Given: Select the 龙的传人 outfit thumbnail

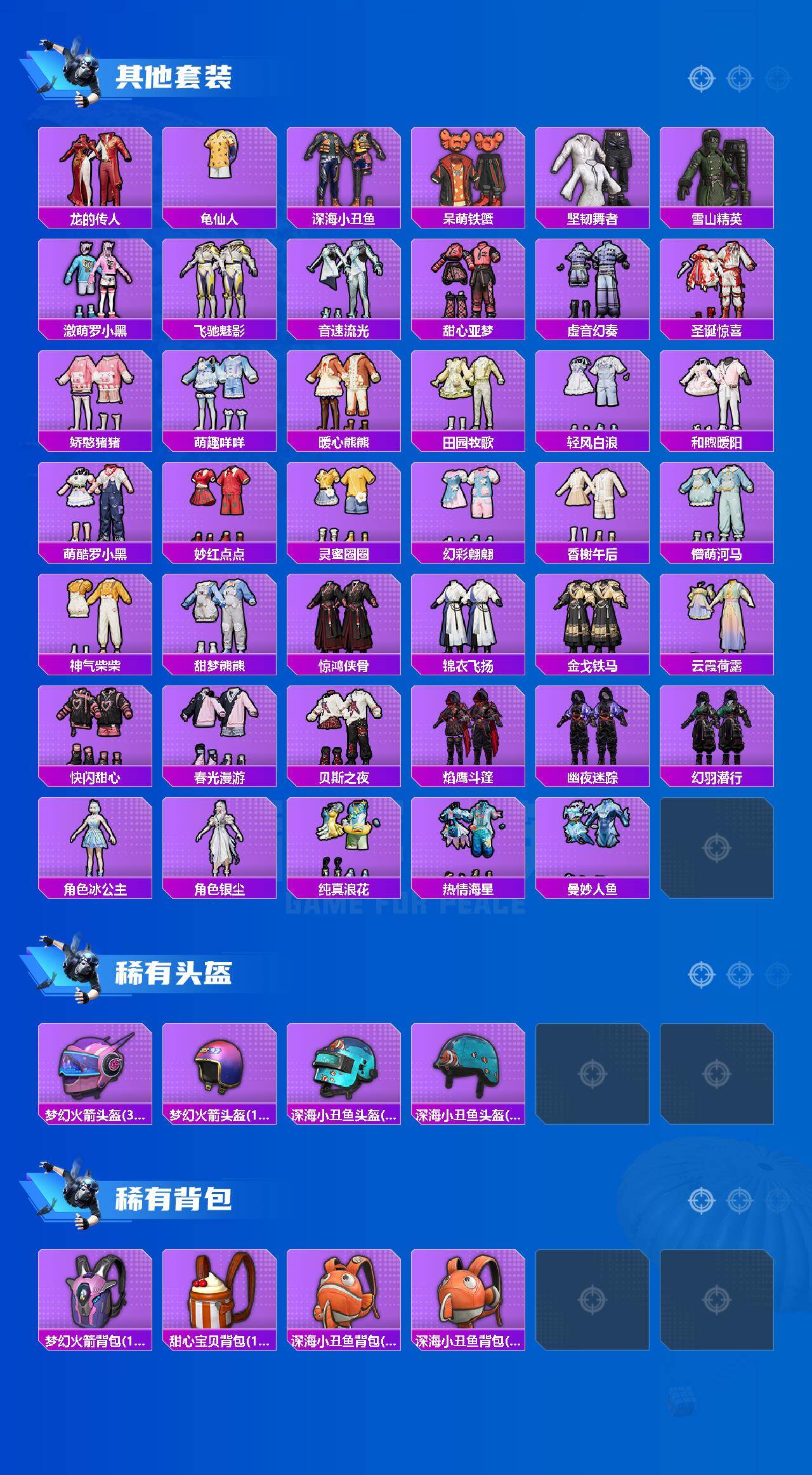Looking at the screenshot, I should point(94,168).
